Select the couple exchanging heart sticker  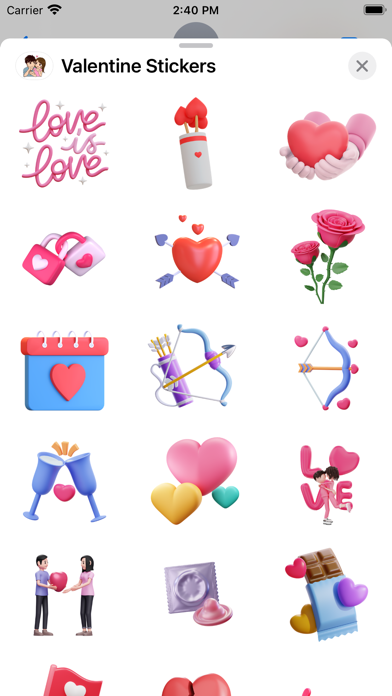pyautogui.click(x=64, y=595)
